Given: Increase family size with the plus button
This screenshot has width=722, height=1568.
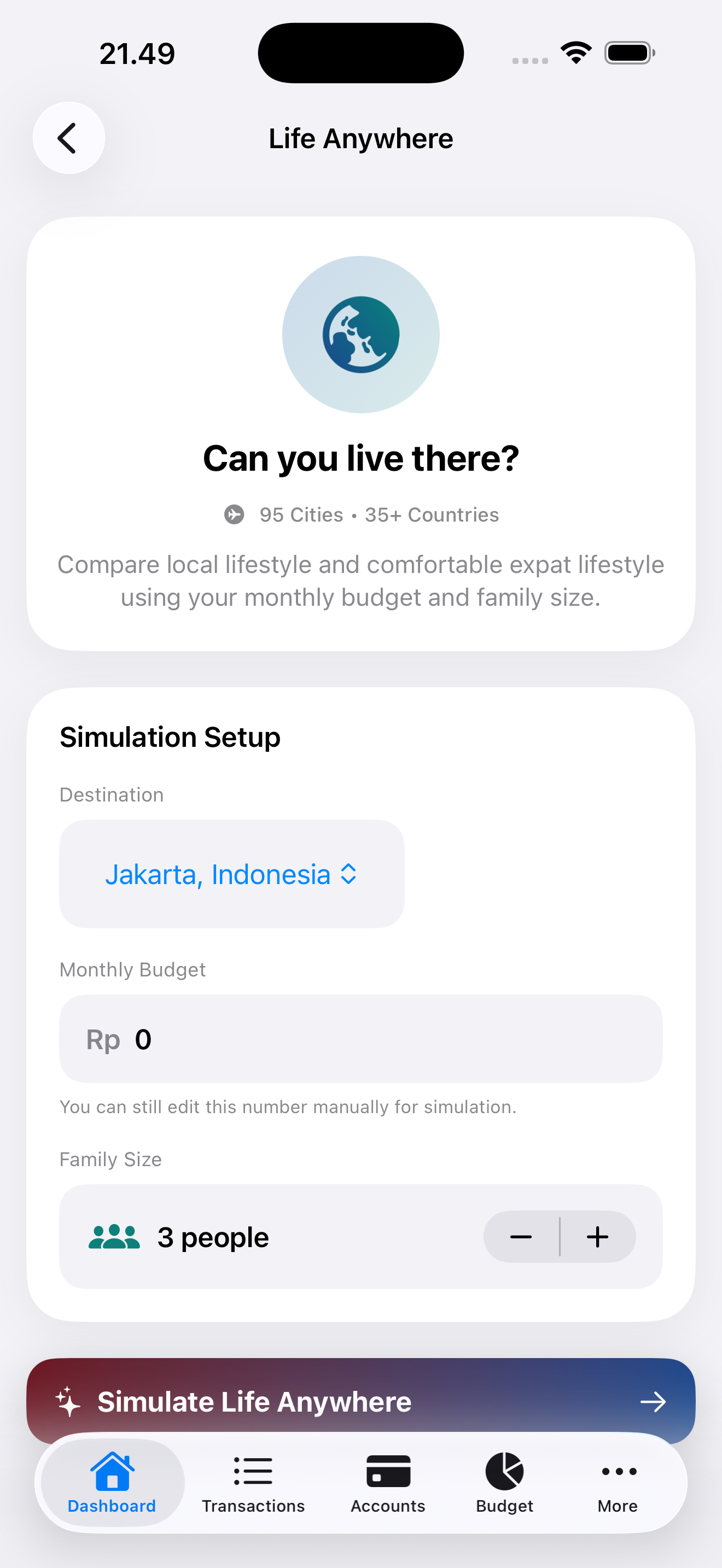Looking at the screenshot, I should point(598,1236).
